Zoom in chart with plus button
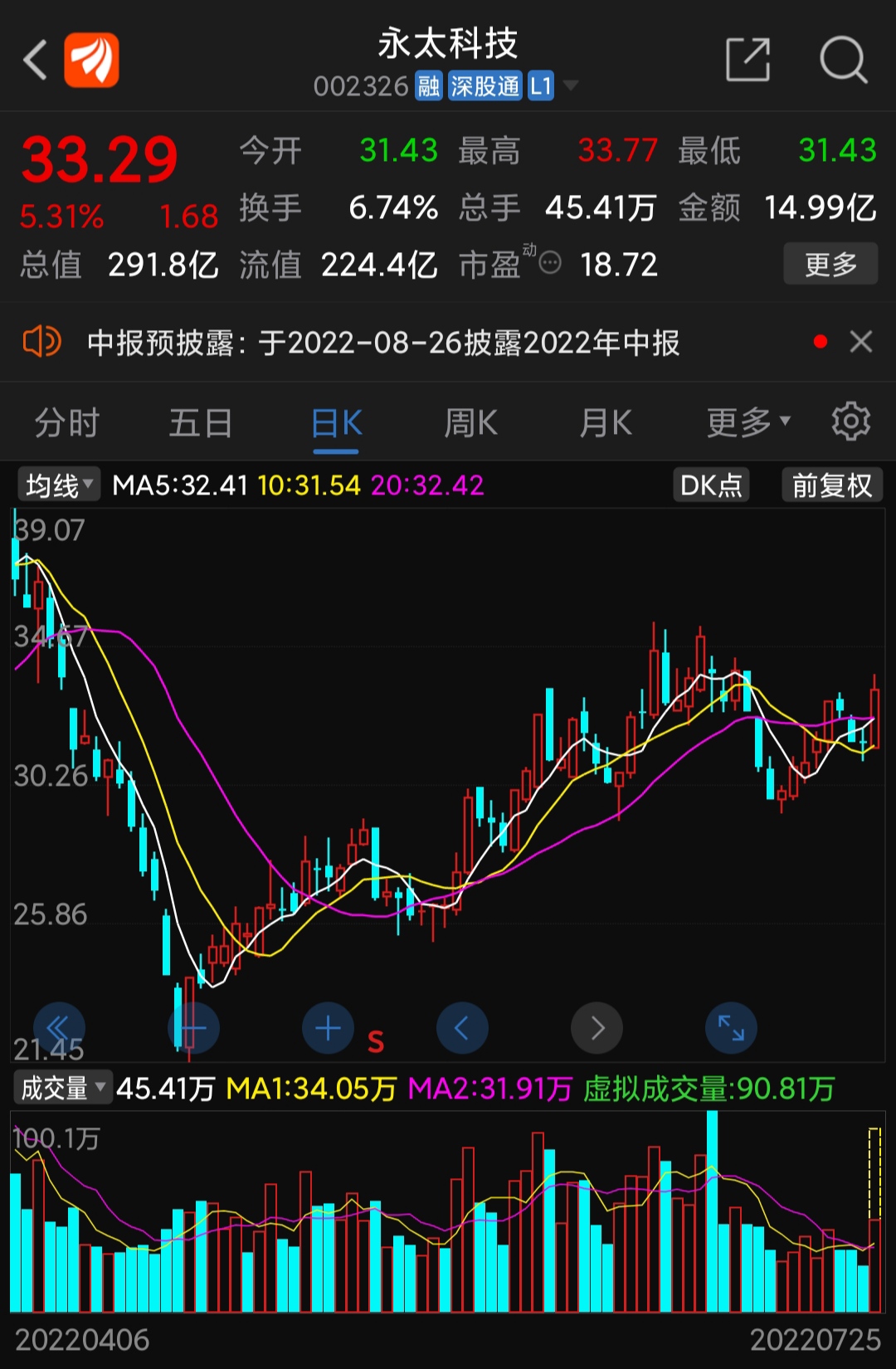 (328, 1028)
